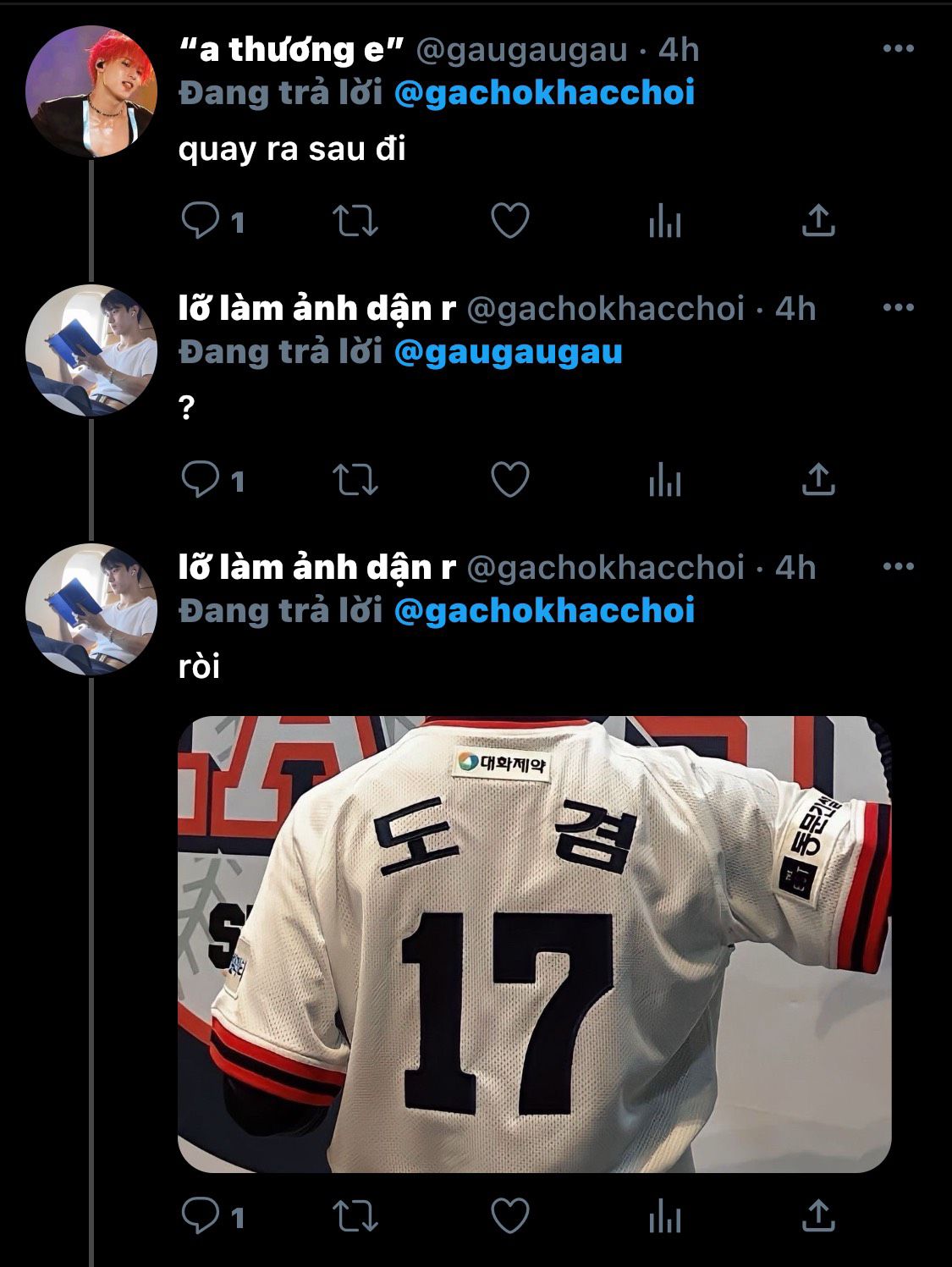
Task: View analytics of "quay ra sau đi" tweet
Action: 665,223
